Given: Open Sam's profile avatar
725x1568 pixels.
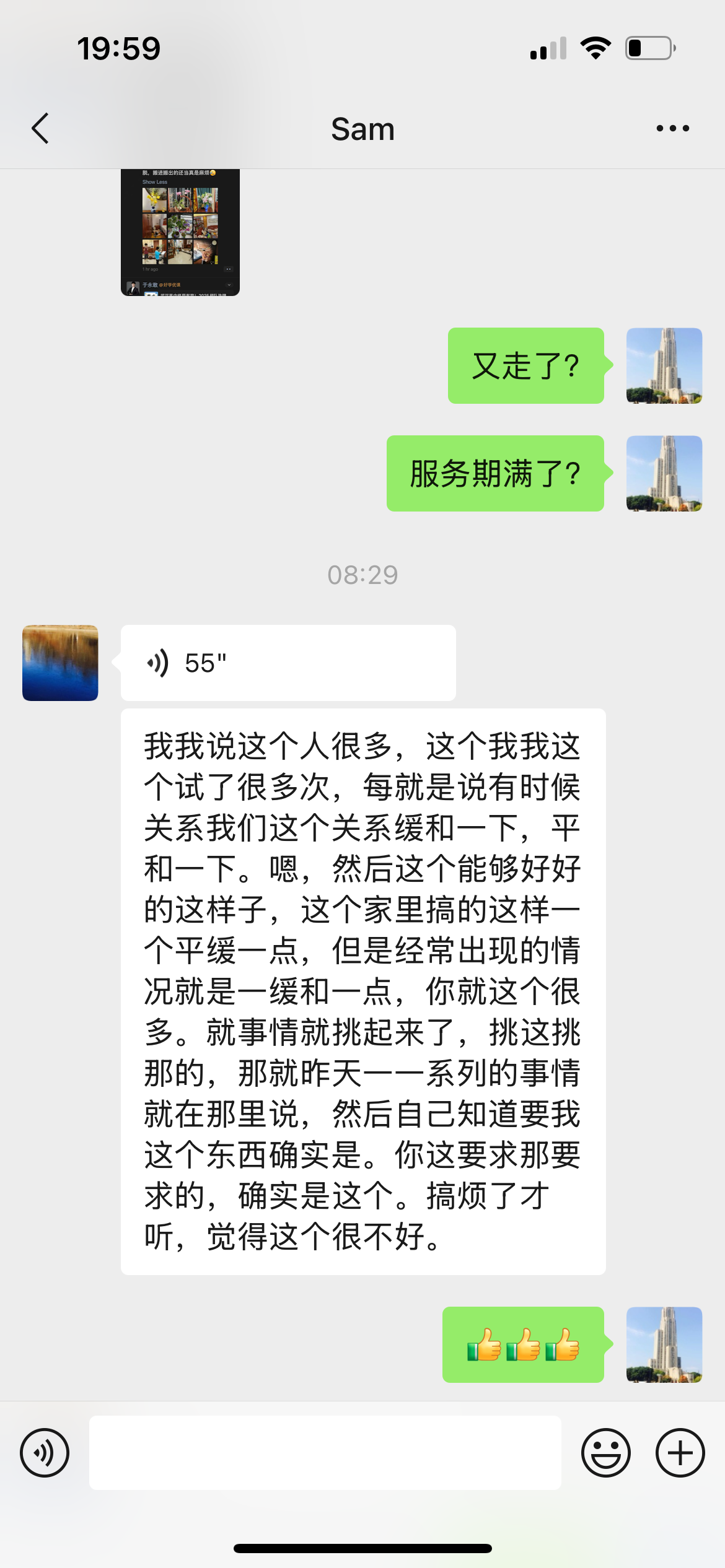Looking at the screenshot, I should click(60, 663).
